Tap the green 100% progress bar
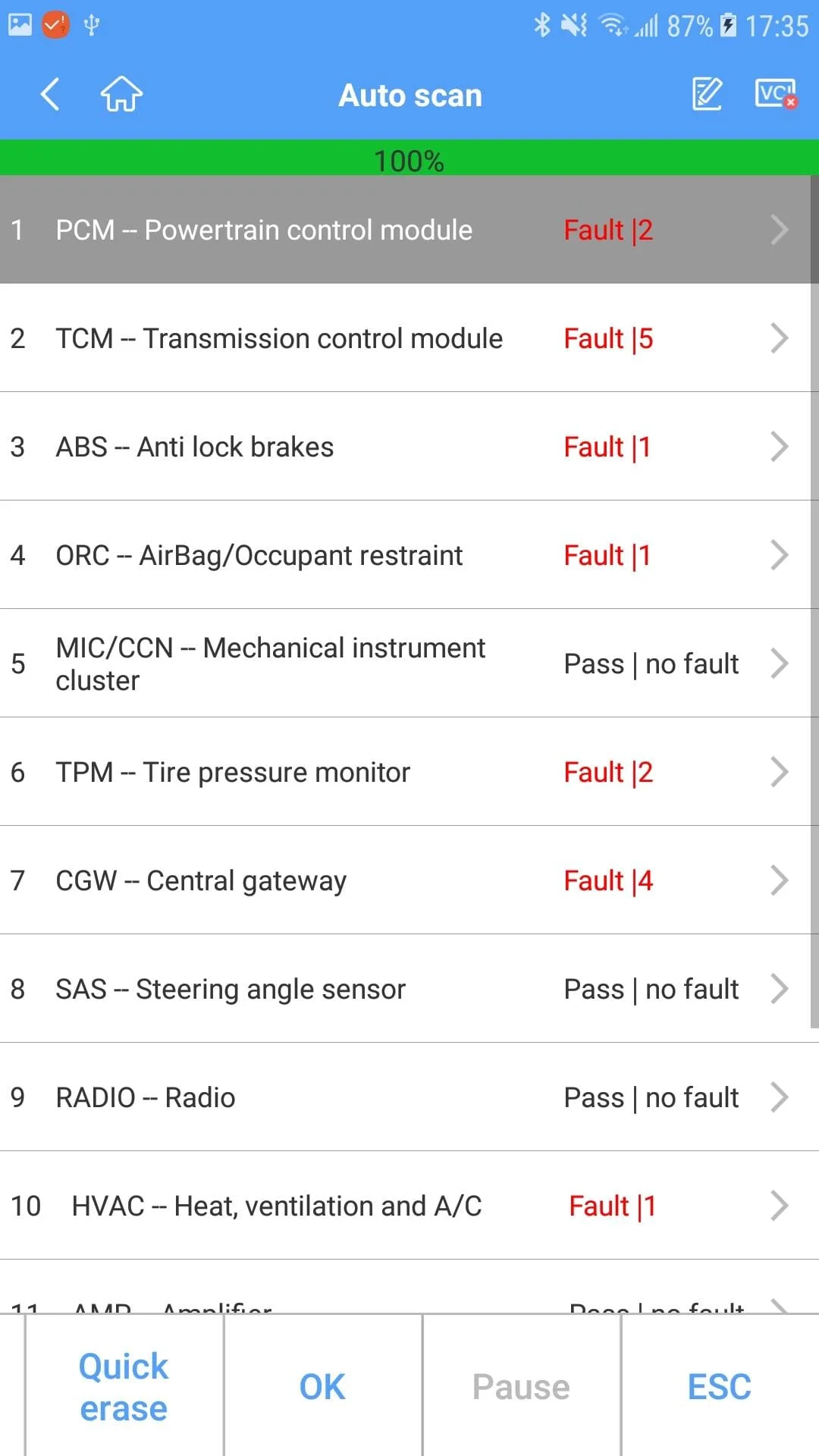The height and width of the screenshot is (1456, 819). click(409, 158)
